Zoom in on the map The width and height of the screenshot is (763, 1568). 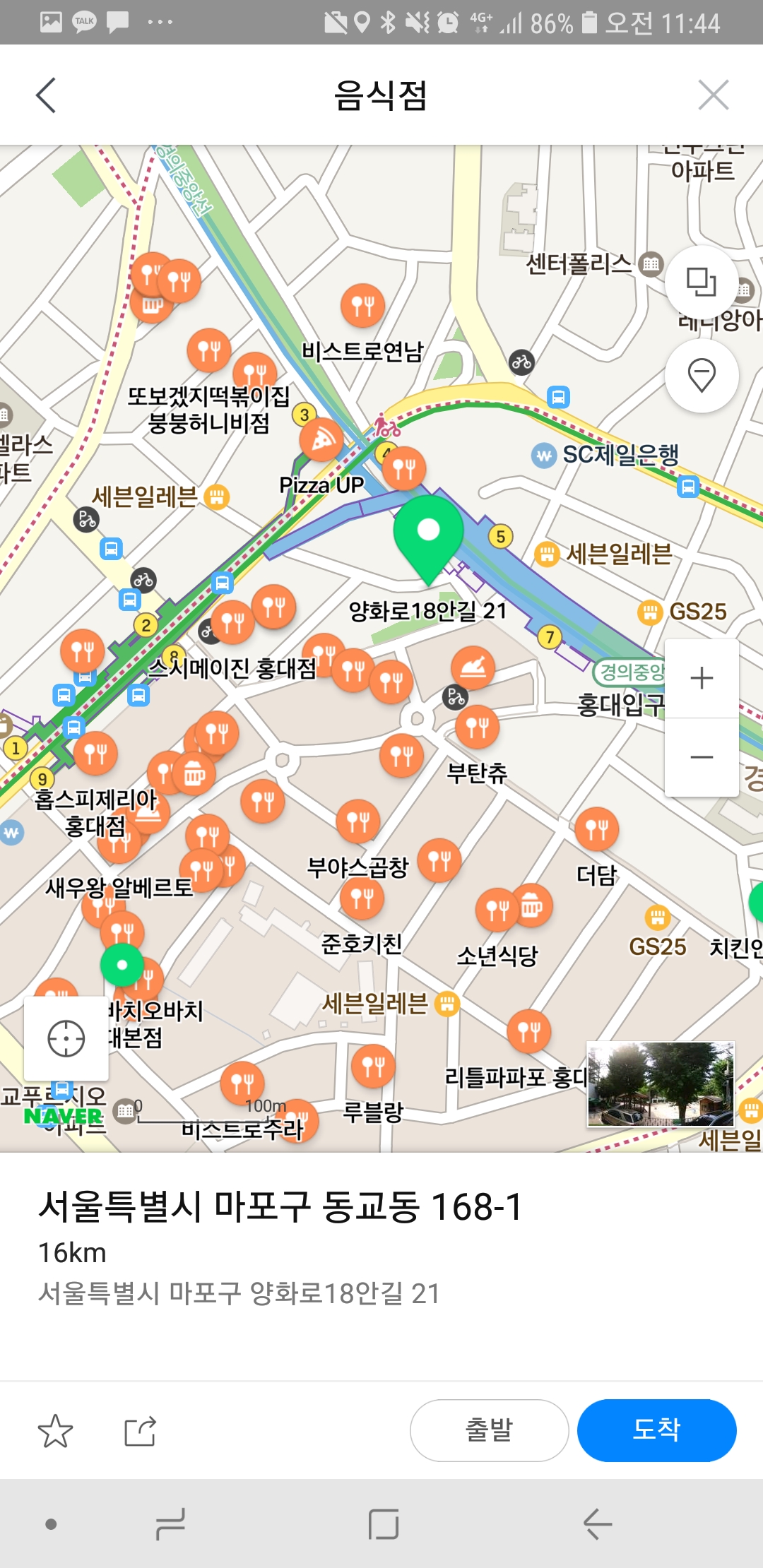[x=702, y=678]
